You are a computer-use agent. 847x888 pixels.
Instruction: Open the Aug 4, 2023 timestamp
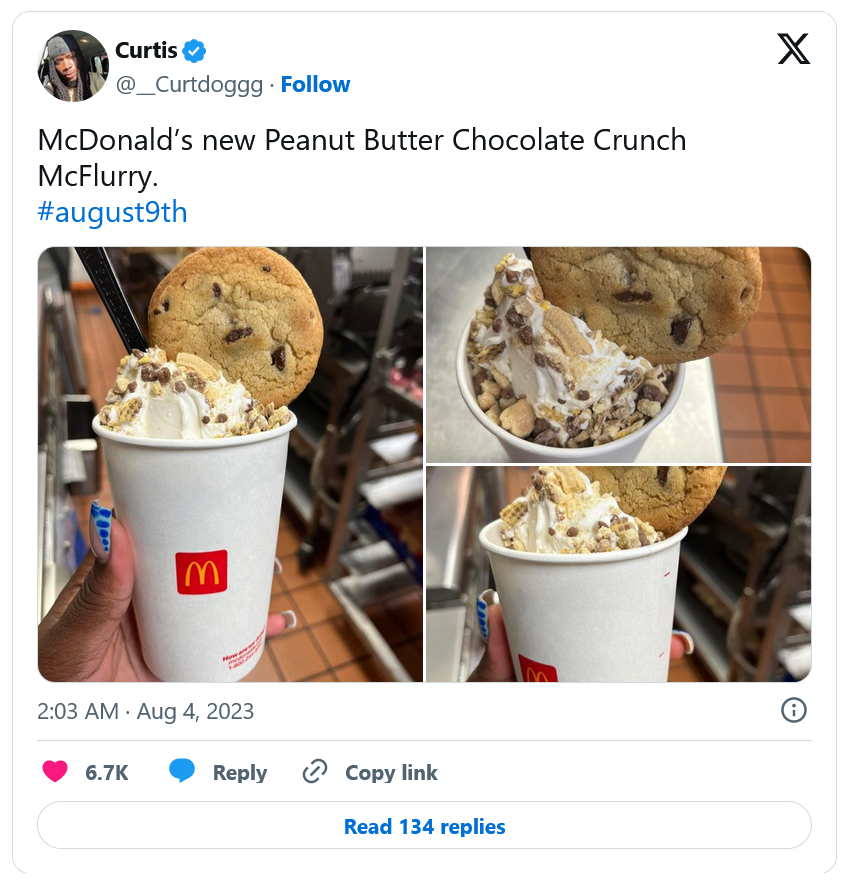(145, 712)
